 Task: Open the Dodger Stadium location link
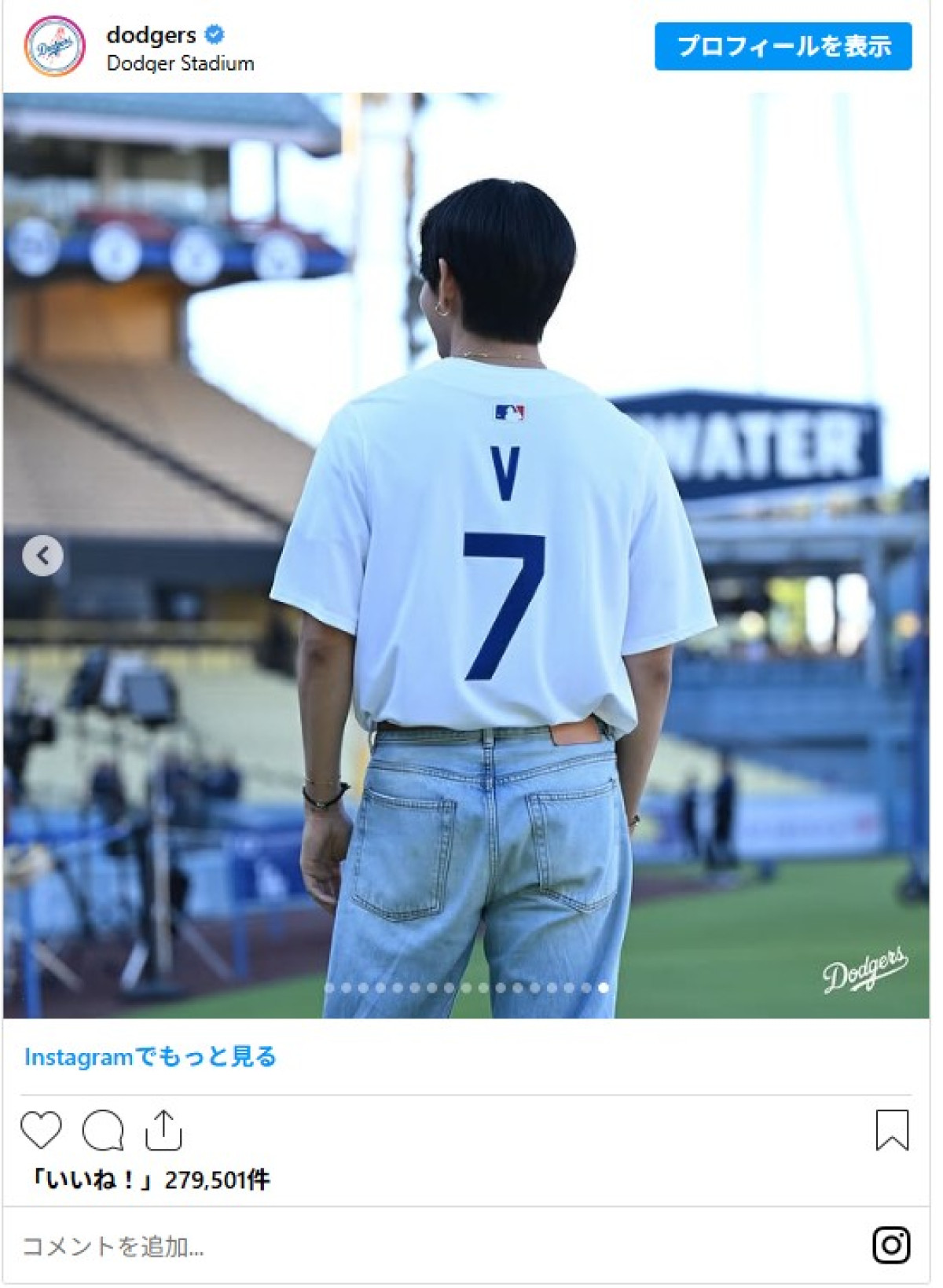coord(180,64)
